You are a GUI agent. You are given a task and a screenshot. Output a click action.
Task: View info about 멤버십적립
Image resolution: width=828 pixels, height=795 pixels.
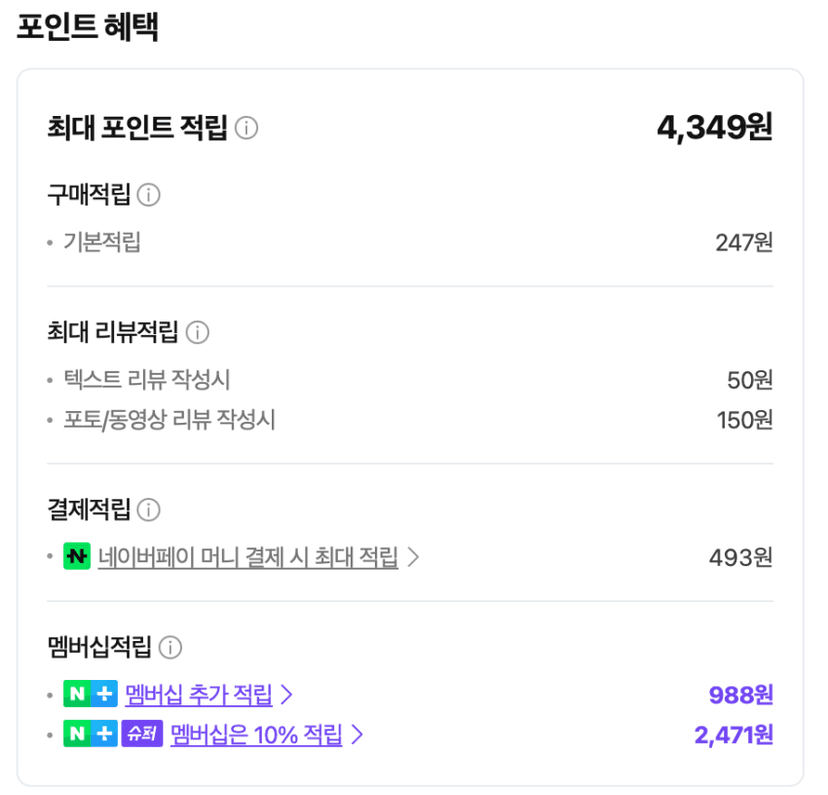(x=170, y=647)
